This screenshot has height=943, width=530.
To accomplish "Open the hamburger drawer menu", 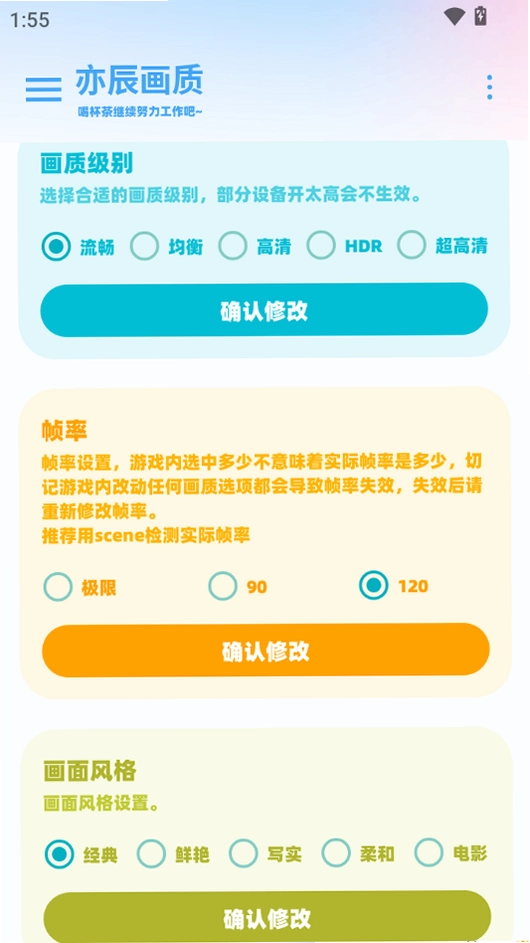I will point(43,89).
